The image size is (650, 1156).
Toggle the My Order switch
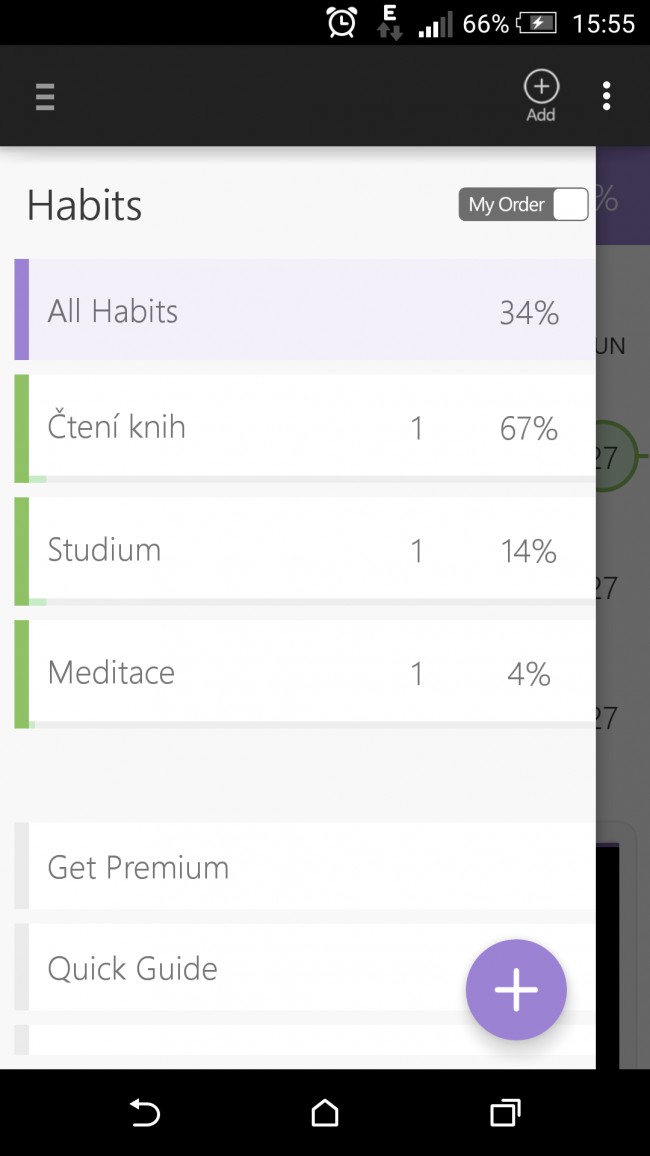[x=523, y=204]
